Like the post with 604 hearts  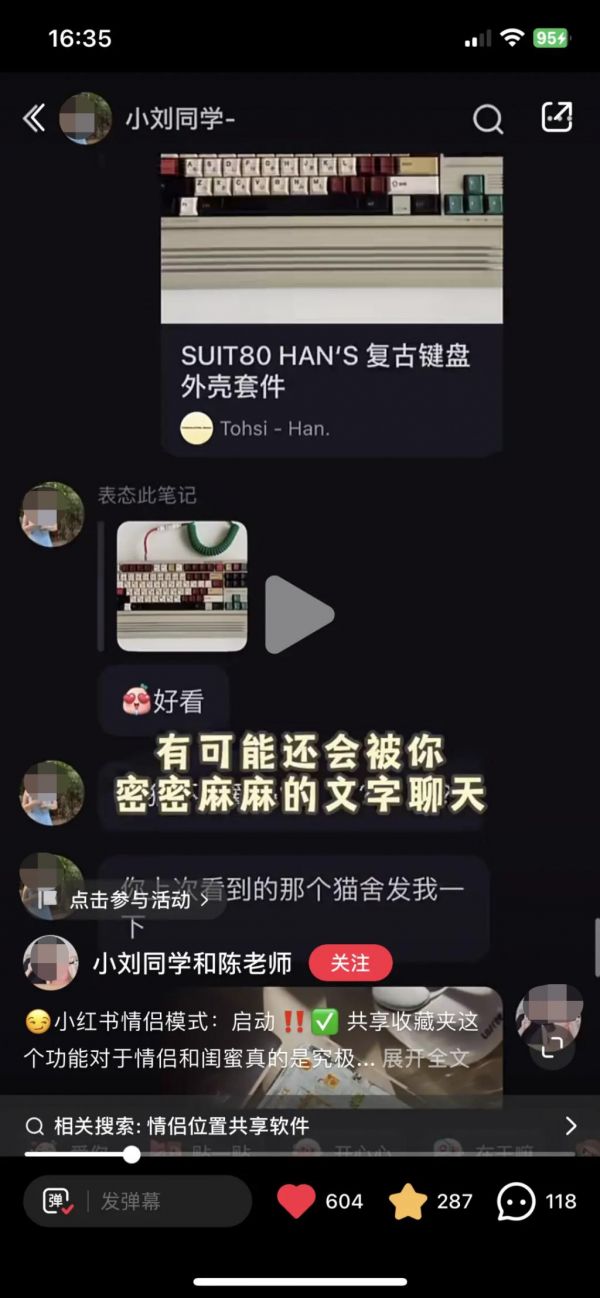(x=297, y=1201)
